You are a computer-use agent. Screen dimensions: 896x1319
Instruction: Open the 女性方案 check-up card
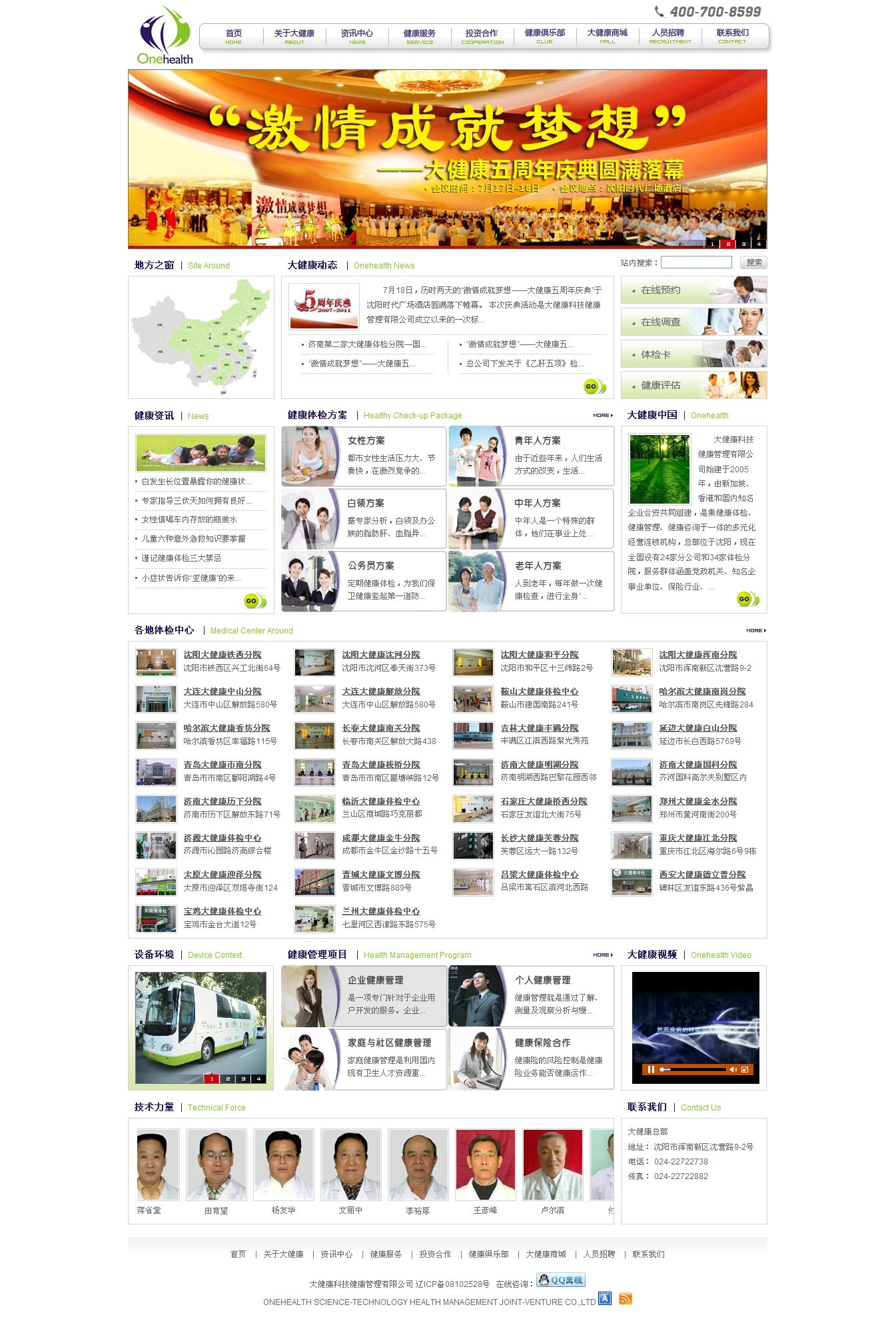click(x=364, y=456)
